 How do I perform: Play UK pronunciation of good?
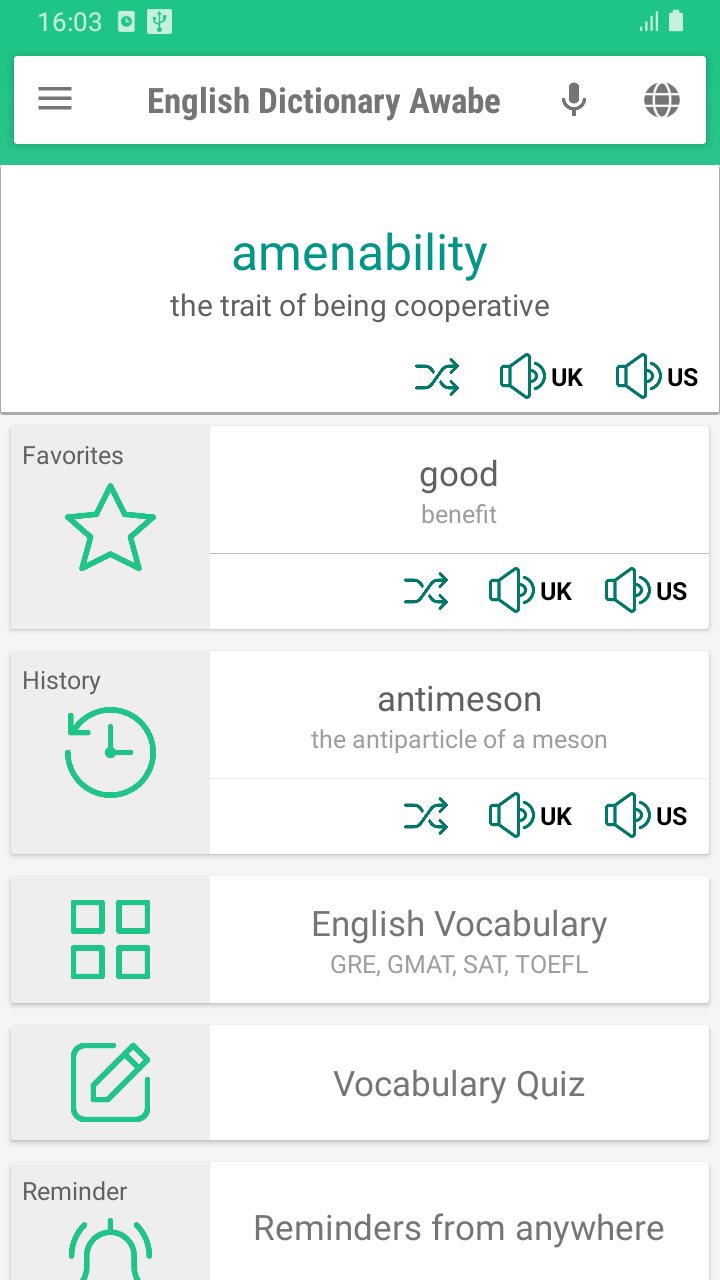(x=530, y=591)
